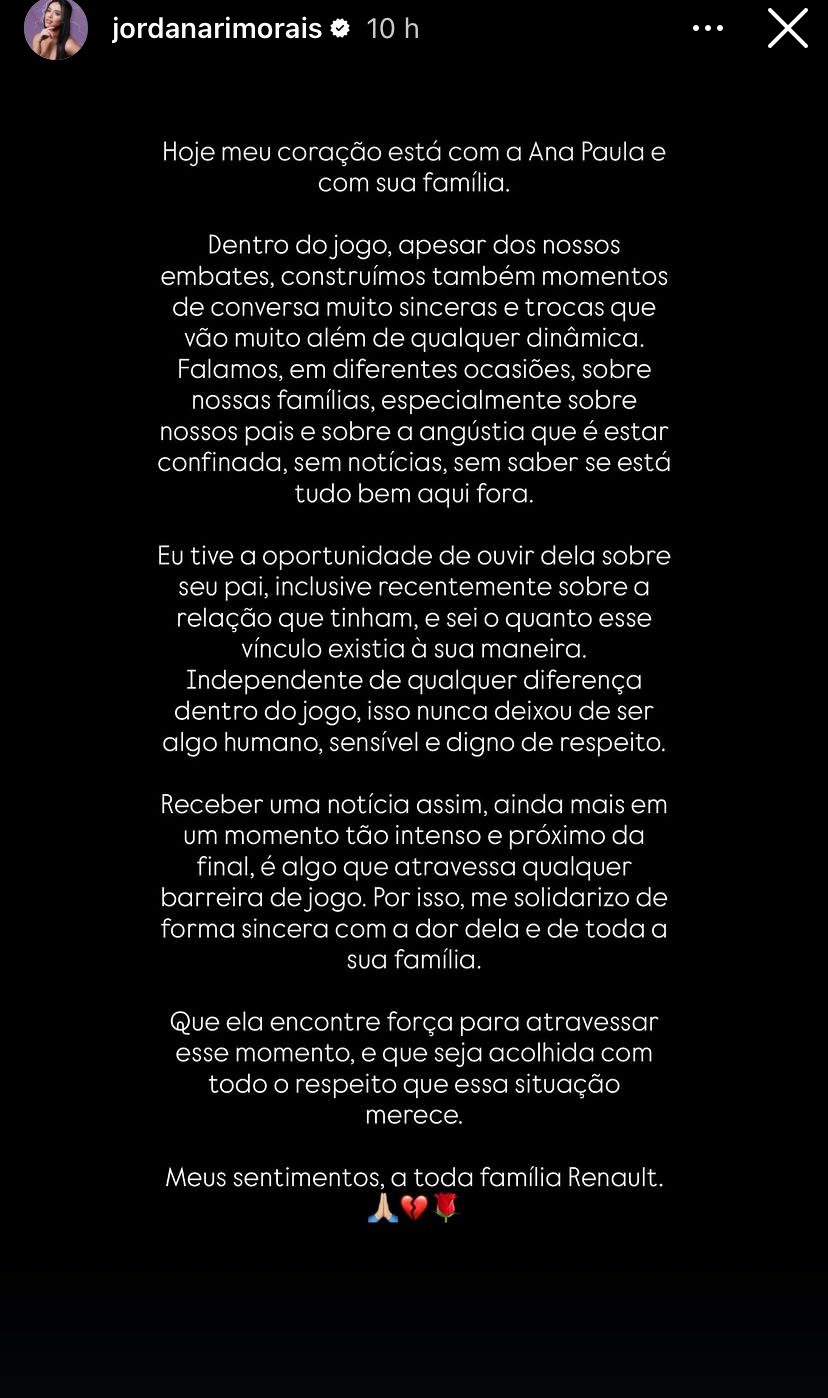The height and width of the screenshot is (1398, 828).
Task: Open jordanarimorais profile picture
Action: (56, 30)
